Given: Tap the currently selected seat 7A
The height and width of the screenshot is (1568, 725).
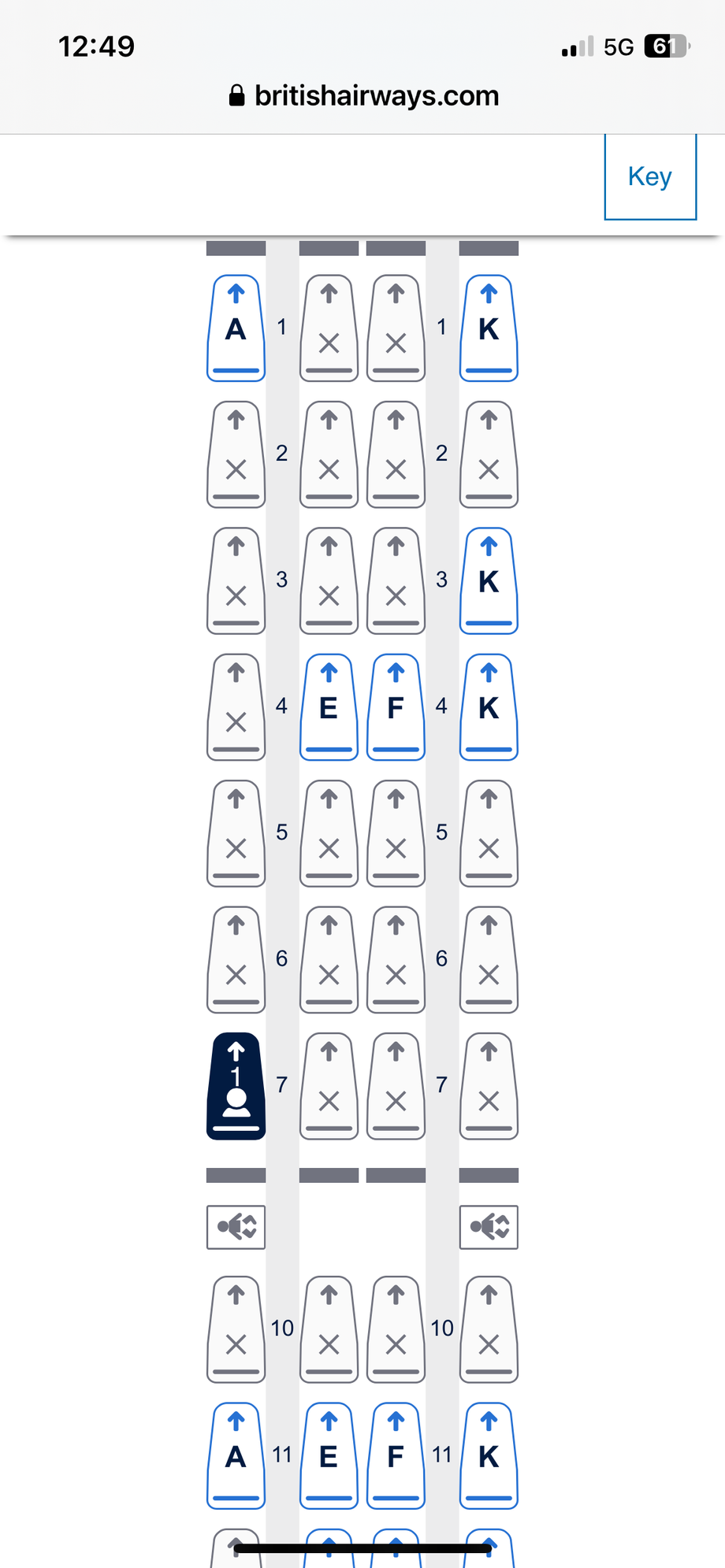Looking at the screenshot, I should (x=236, y=1086).
